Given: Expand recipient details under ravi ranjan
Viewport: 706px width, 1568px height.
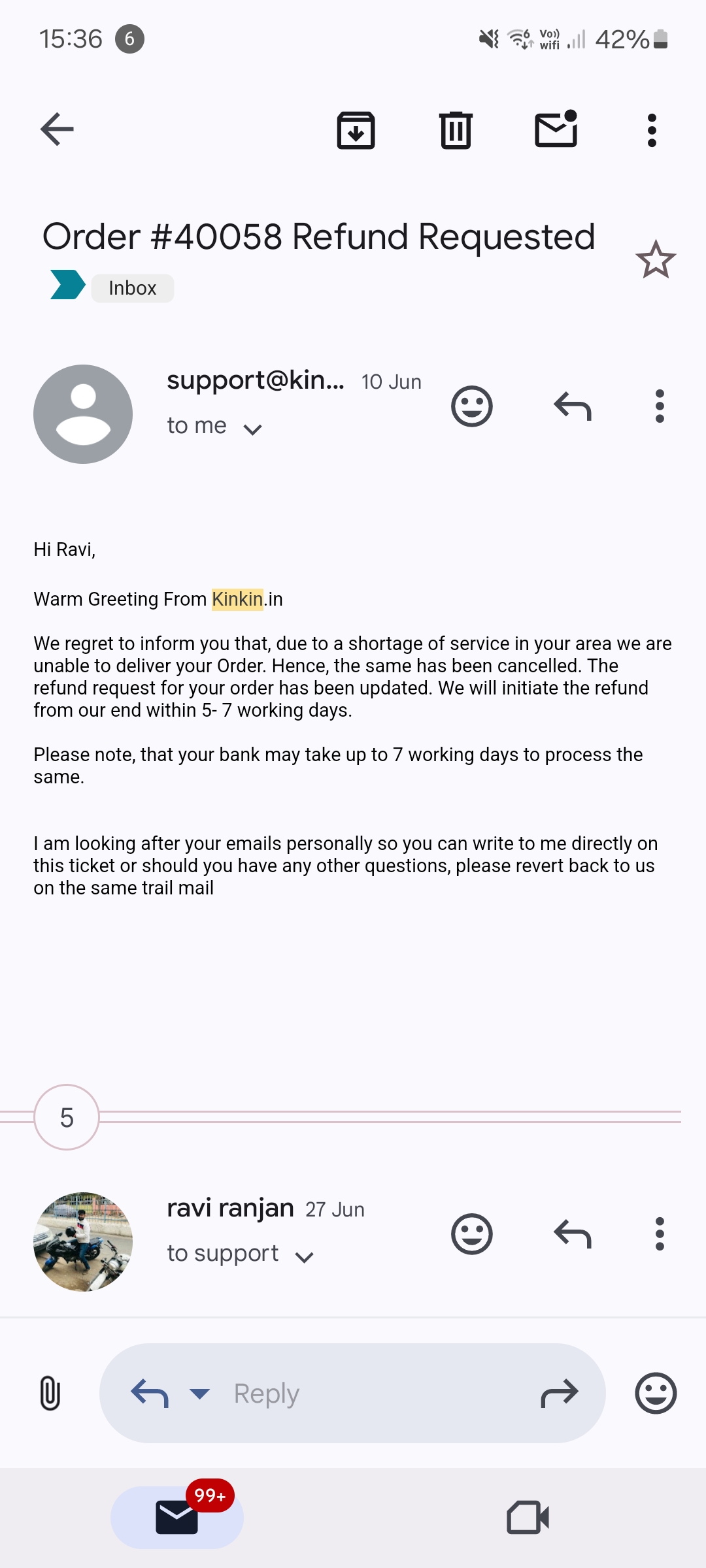Looking at the screenshot, I should coord(305,1256).
